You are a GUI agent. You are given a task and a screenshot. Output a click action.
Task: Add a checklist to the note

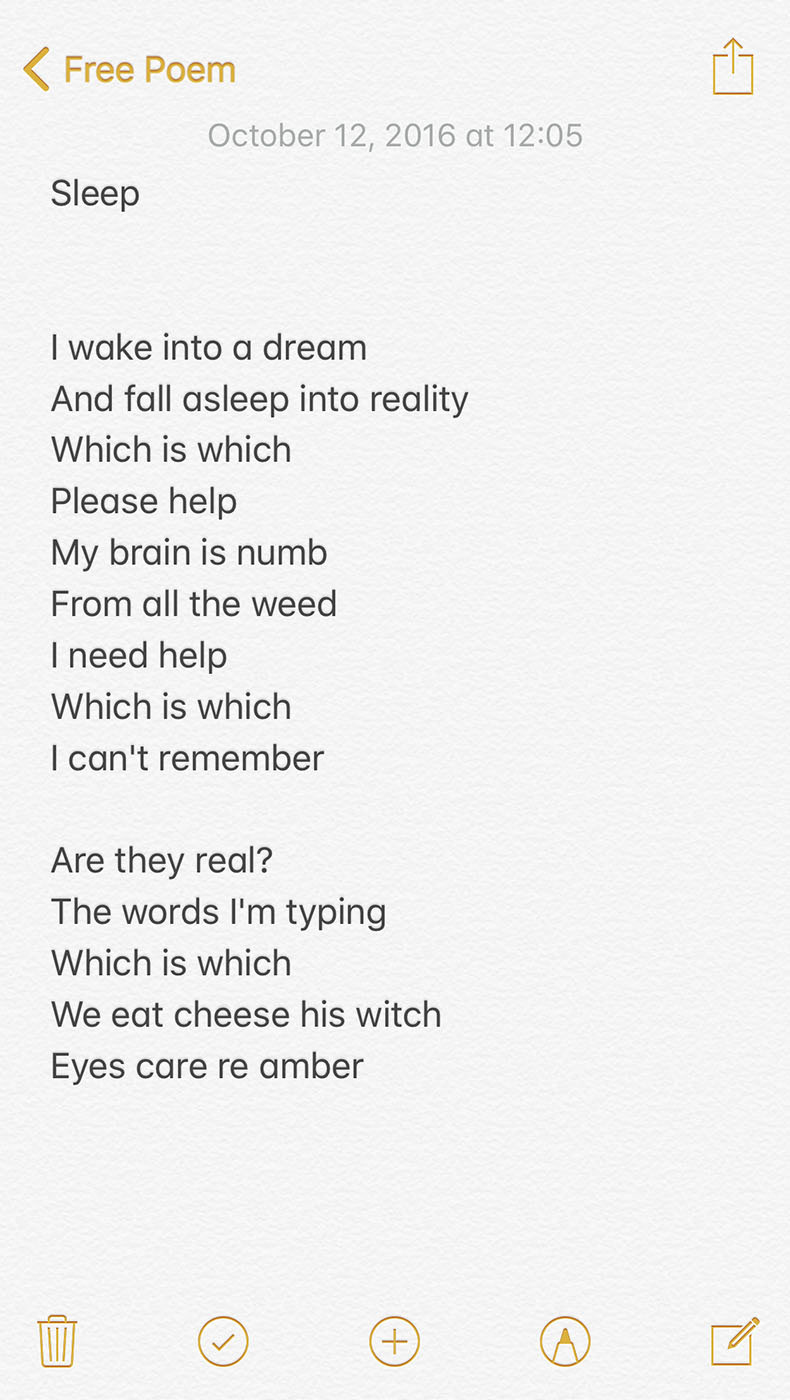[223, 1341]
